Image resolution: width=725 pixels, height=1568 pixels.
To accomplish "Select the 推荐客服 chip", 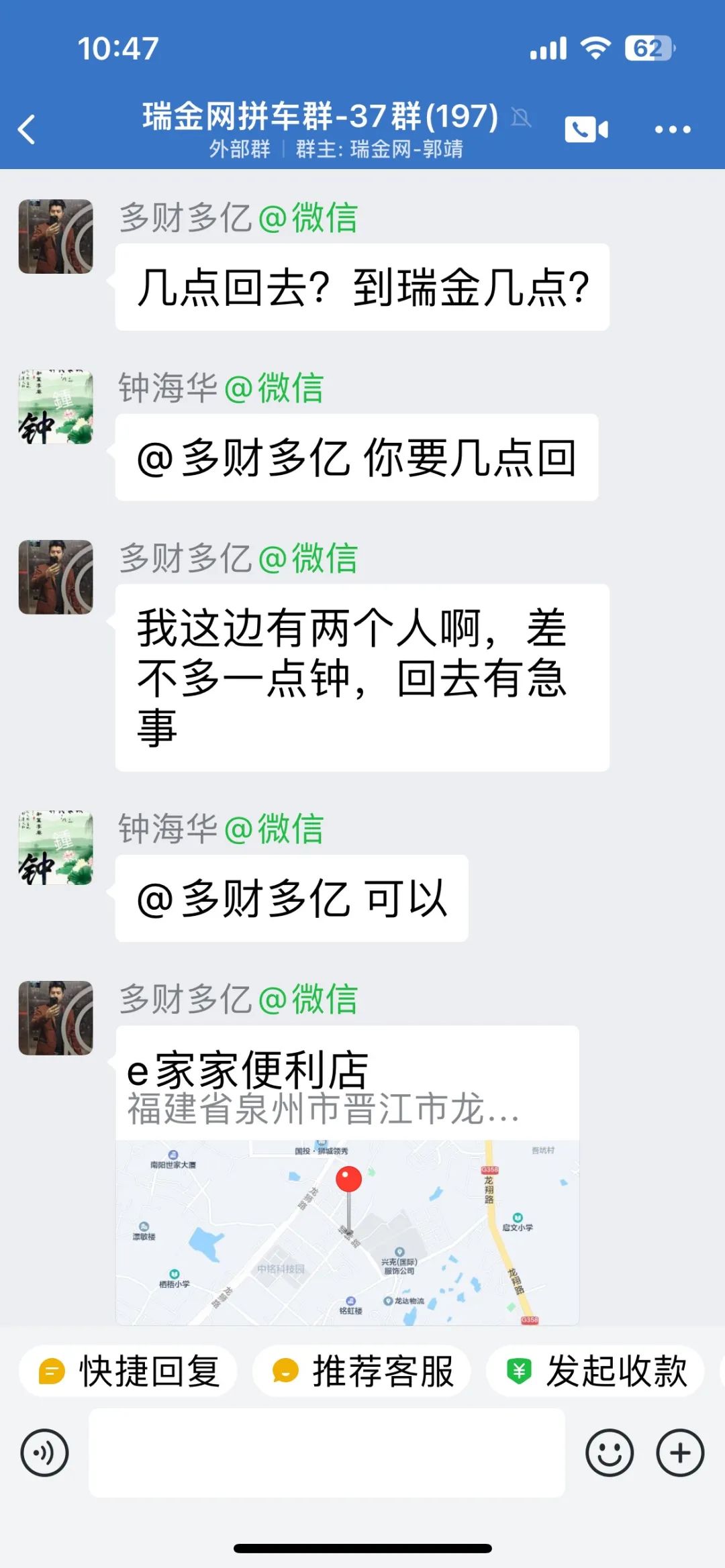I will (x=362, y=1371).
